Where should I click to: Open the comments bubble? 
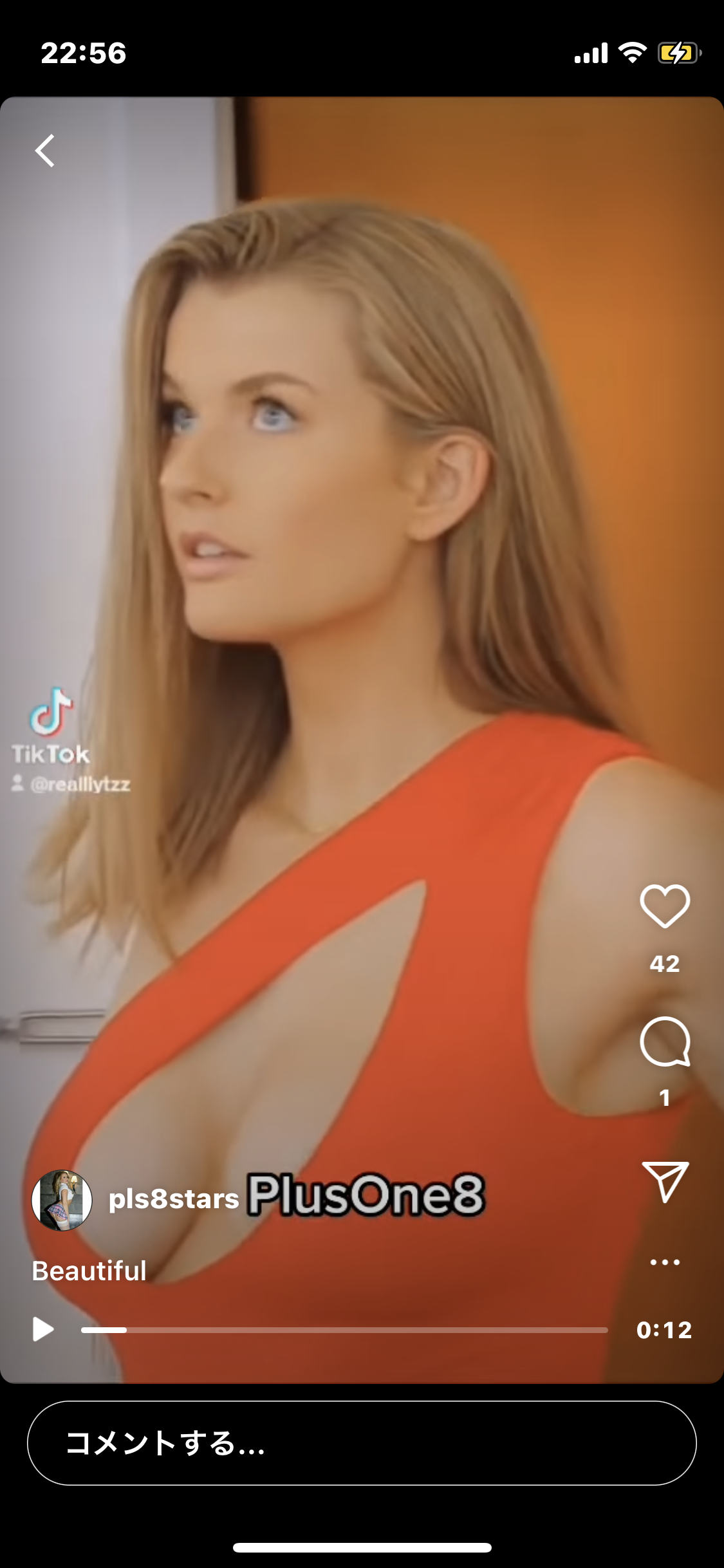665,1042
